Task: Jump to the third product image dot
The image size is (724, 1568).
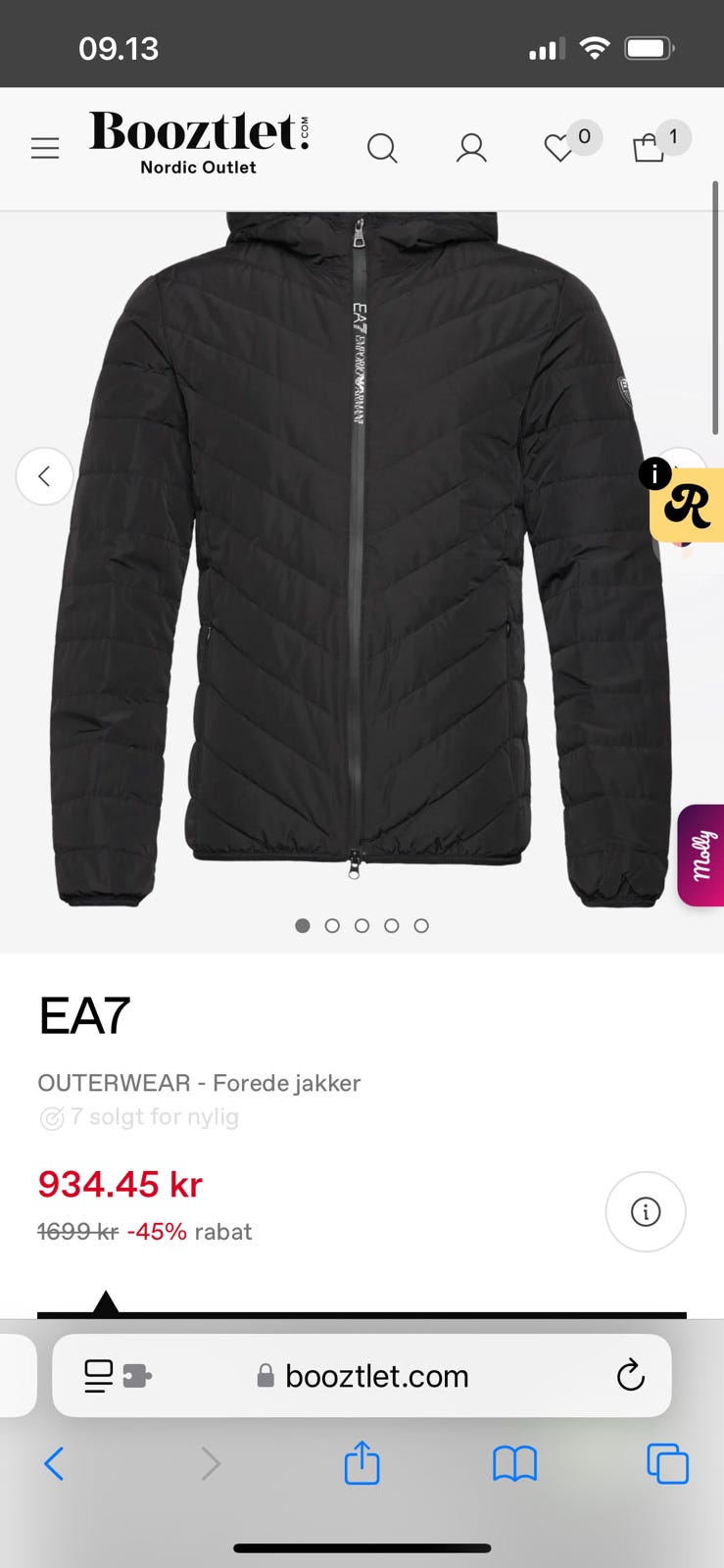Action: pyautogui.click(x=362, y=925)
